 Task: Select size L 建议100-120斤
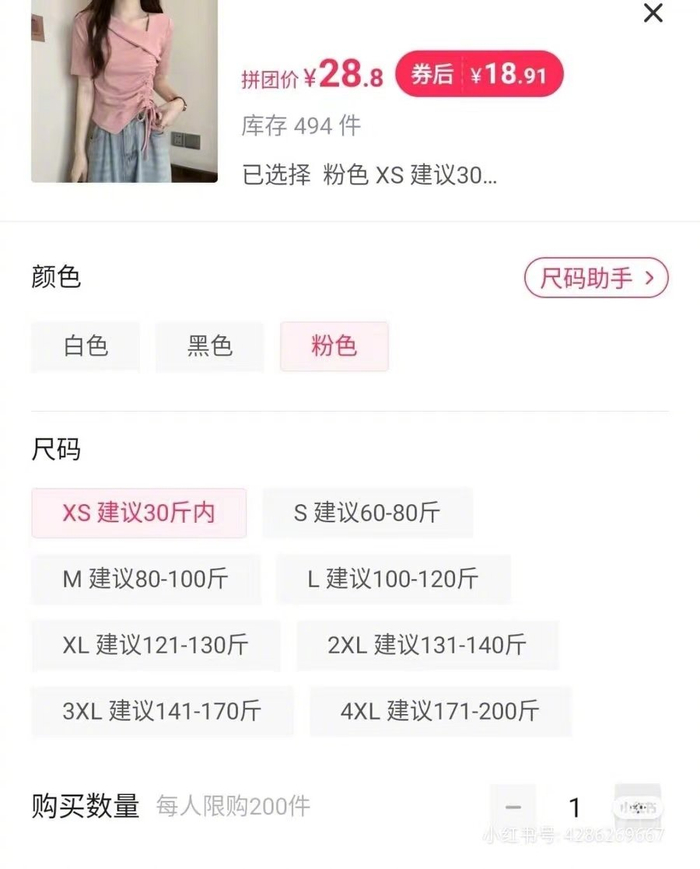click(x=394, y=579)
